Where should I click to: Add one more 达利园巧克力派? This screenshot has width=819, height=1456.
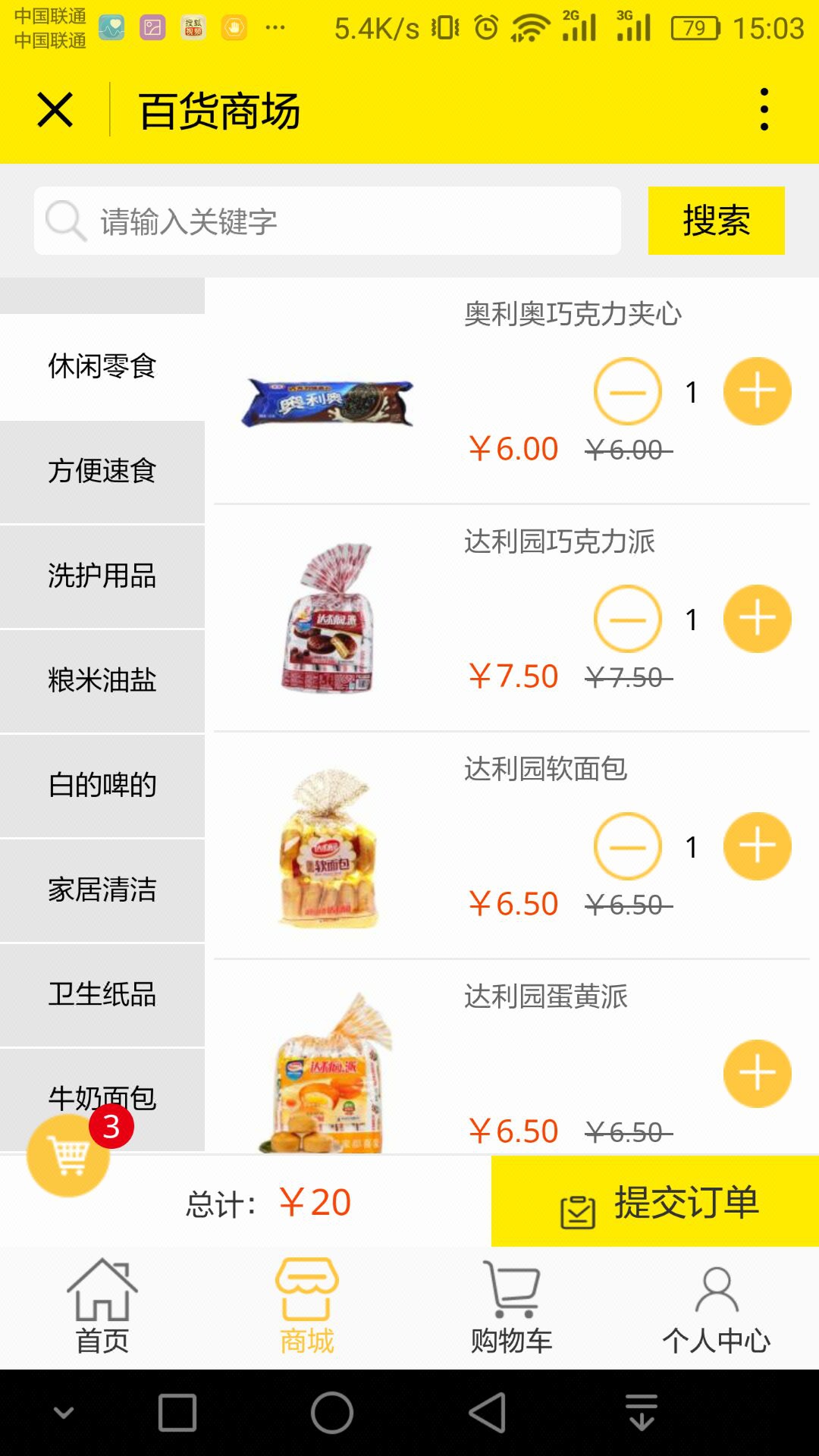[757, 619]
